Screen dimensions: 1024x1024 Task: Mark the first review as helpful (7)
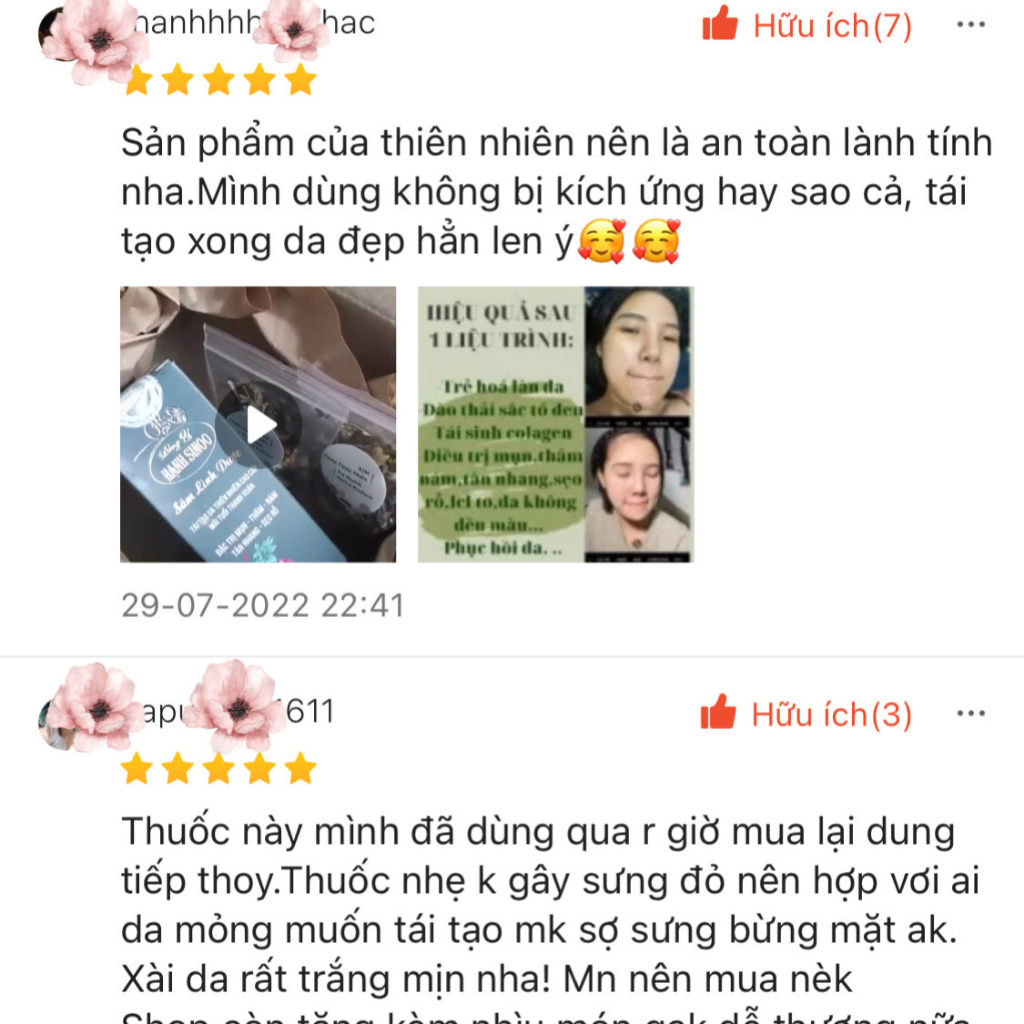(806, 26)
